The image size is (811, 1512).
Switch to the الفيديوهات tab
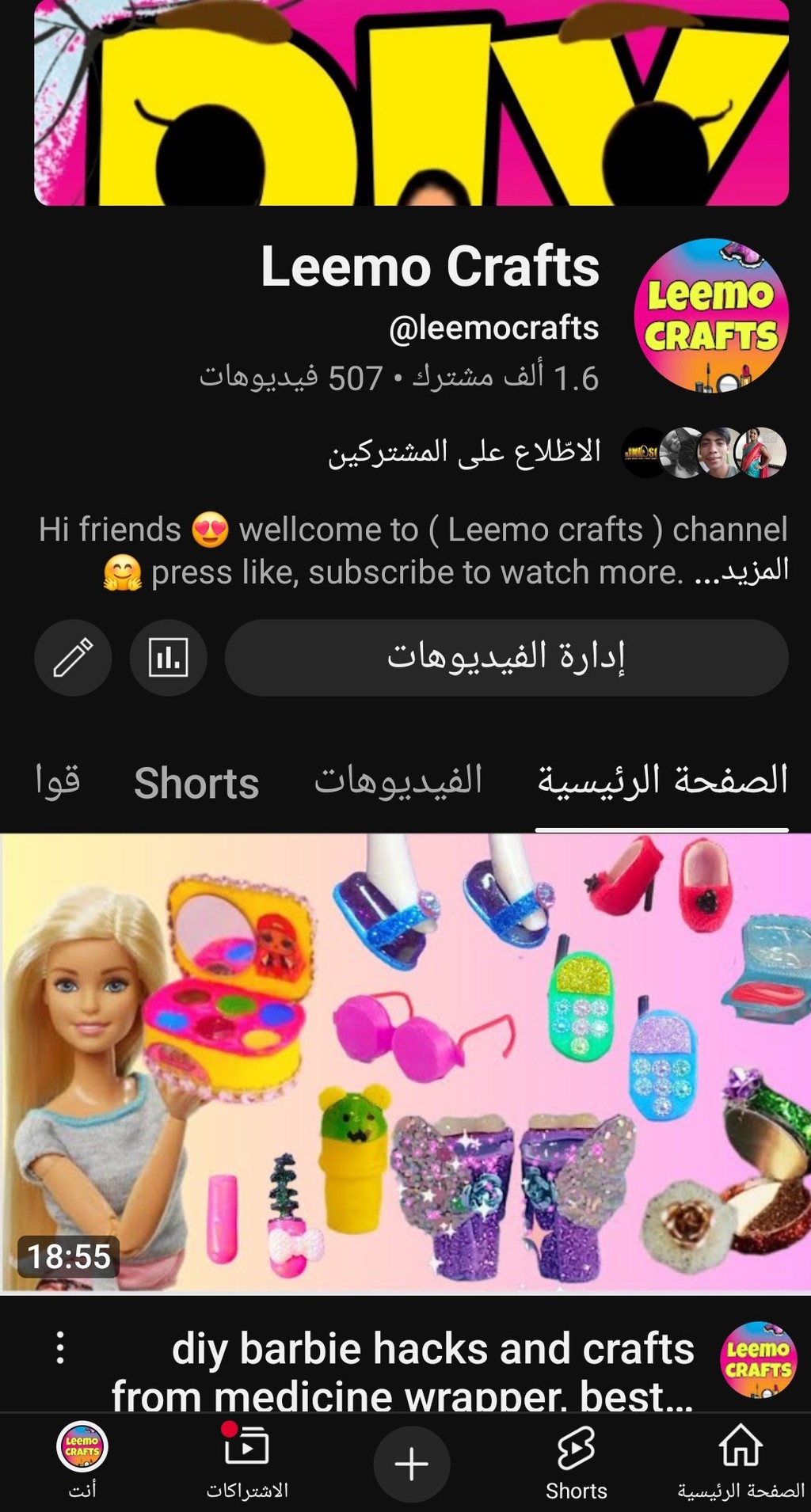tap(398, 781)
